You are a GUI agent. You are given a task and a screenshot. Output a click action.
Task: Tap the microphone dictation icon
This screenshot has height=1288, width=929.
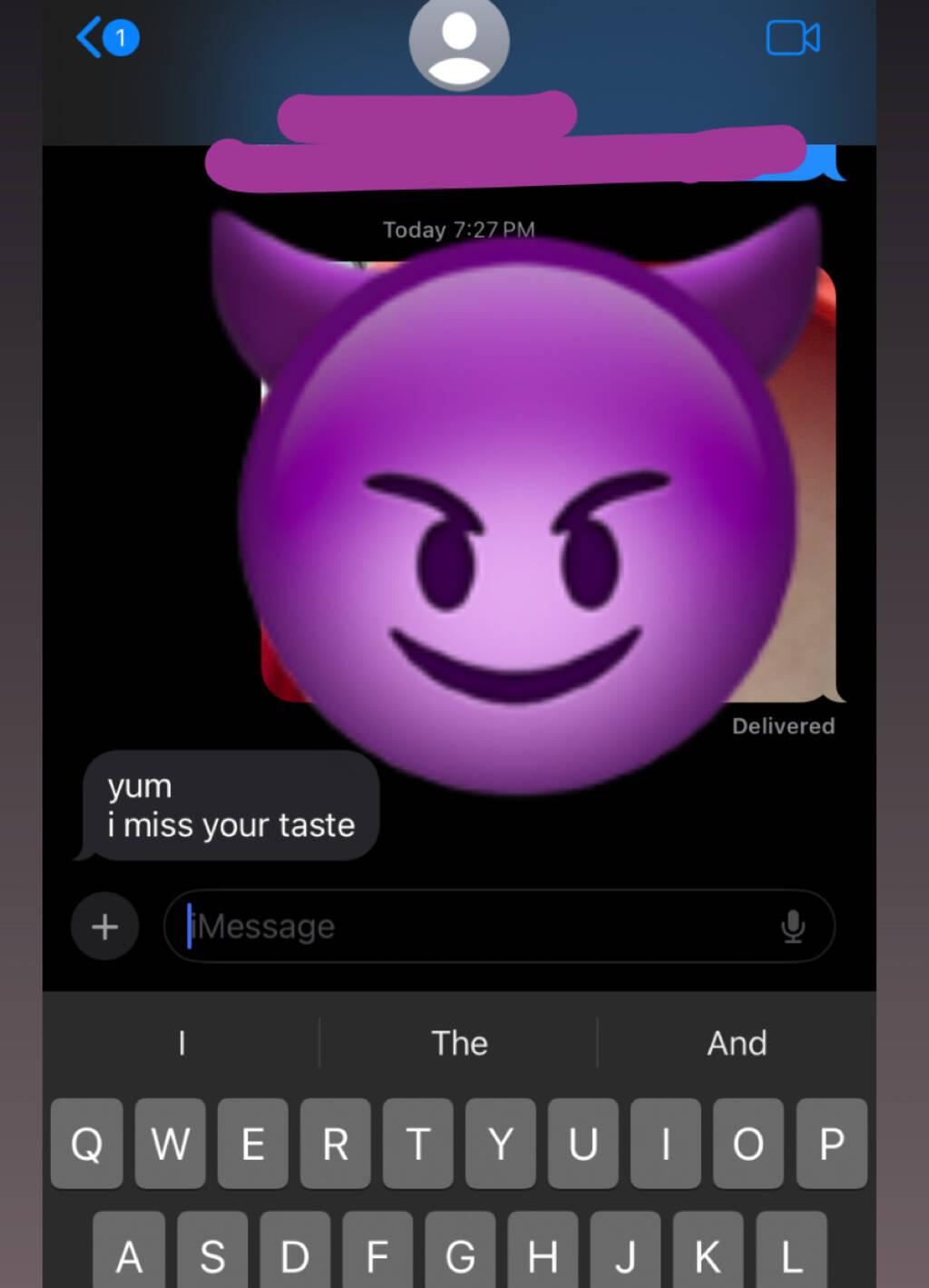coord(793,926)
